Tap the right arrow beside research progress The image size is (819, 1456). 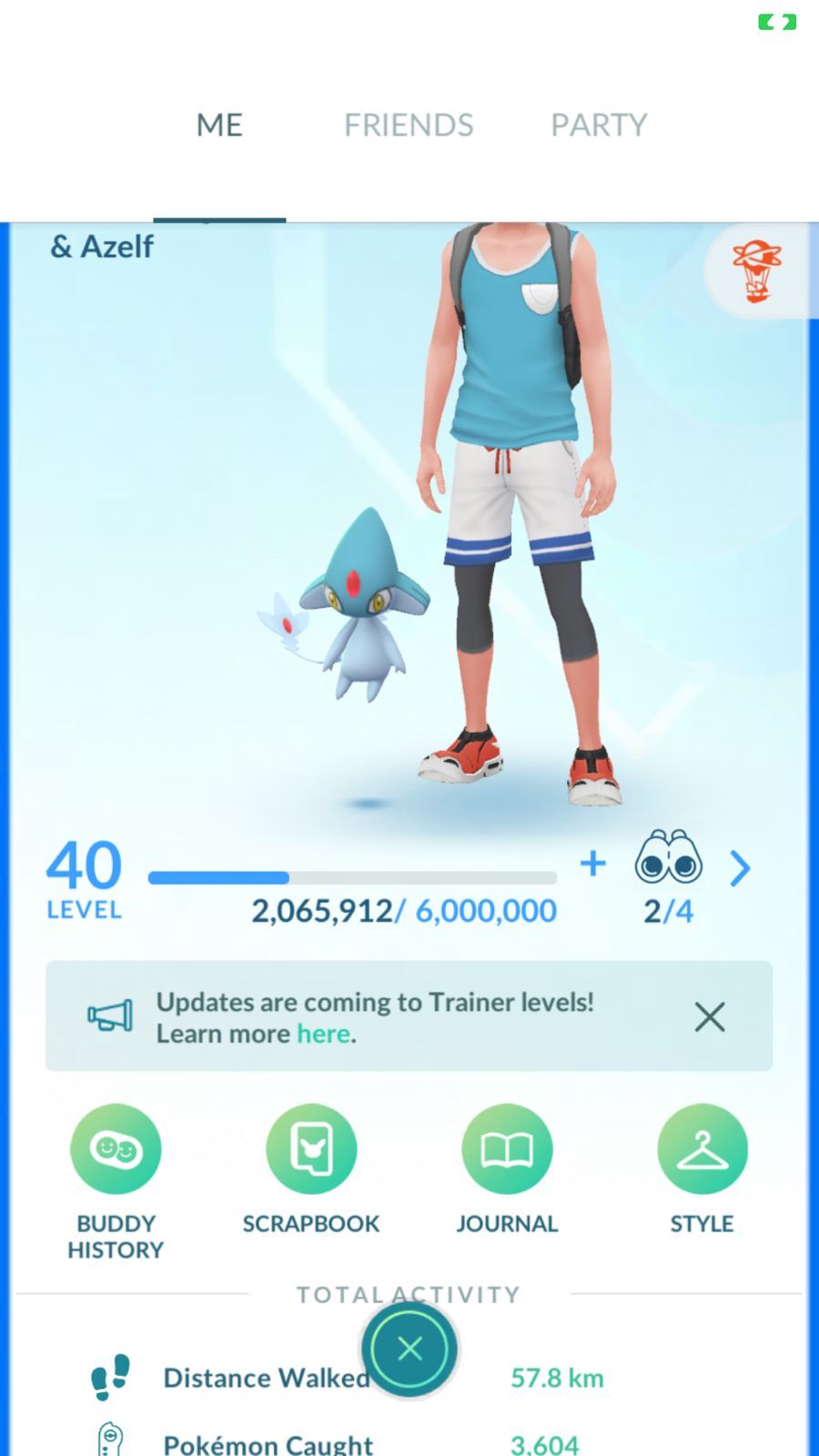coord(740,868)
